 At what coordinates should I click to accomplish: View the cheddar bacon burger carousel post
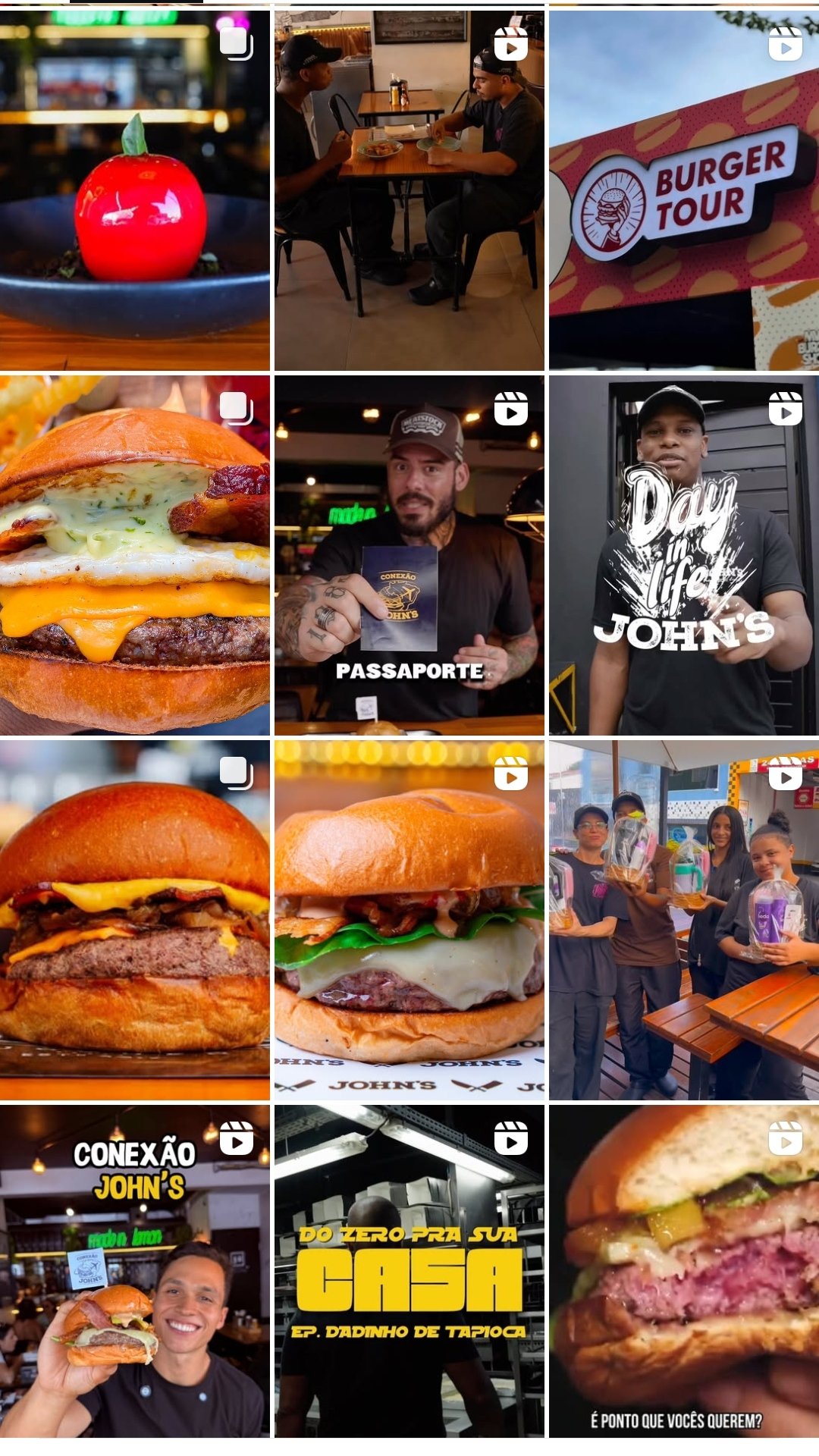[134, 920]
